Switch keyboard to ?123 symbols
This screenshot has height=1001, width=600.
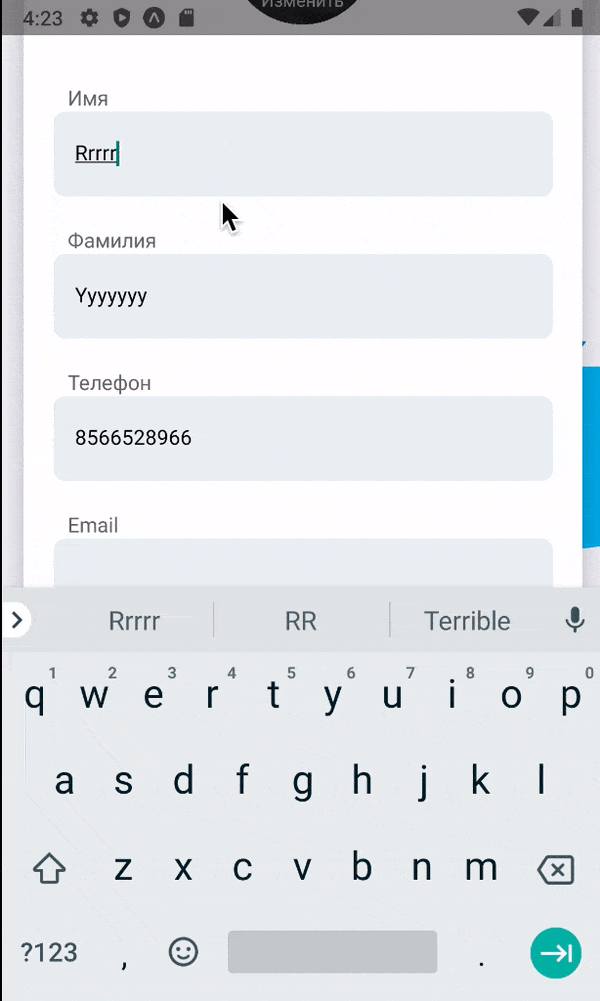(x=49, y=952)
